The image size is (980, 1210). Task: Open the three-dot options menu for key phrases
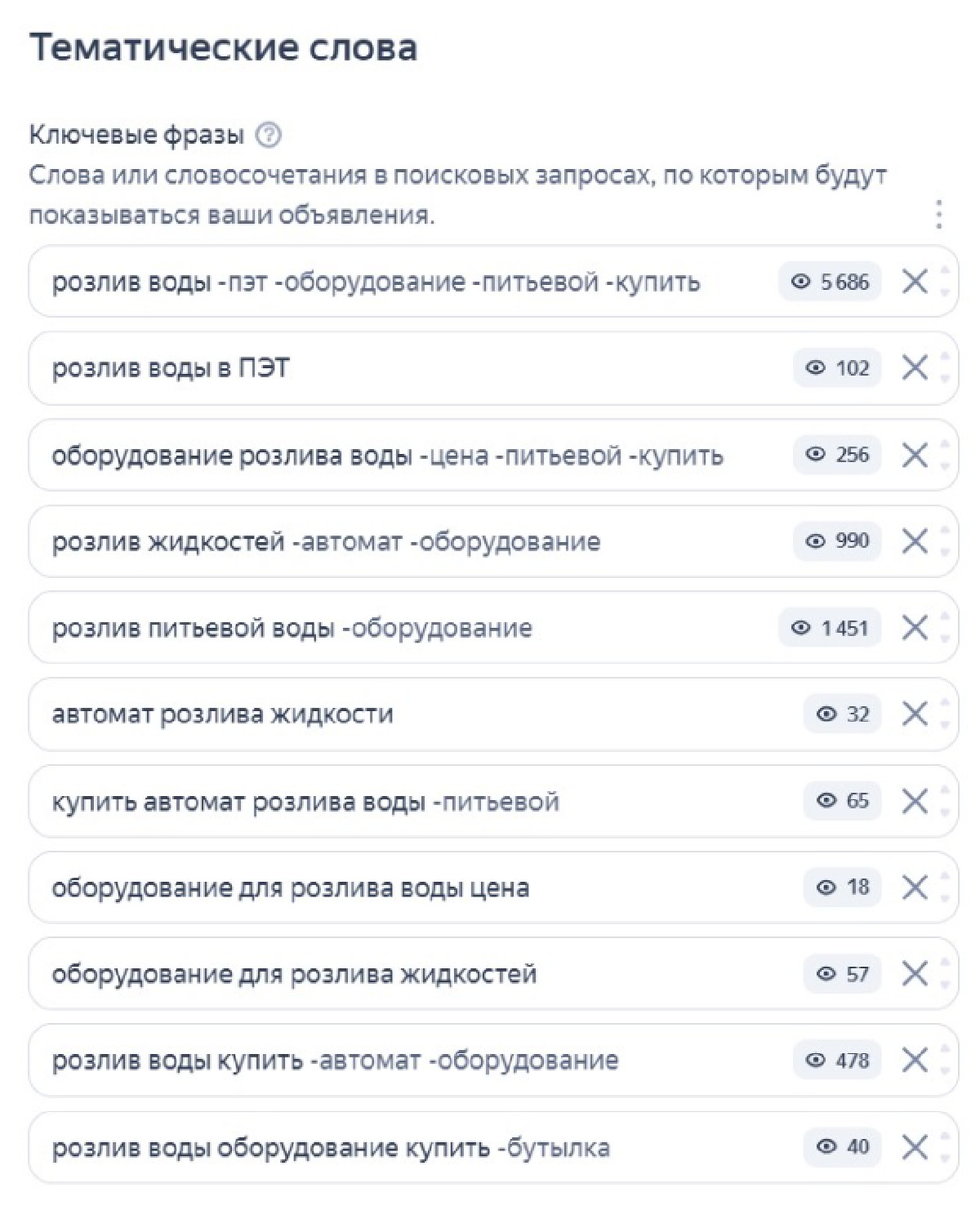pos(939,214)
